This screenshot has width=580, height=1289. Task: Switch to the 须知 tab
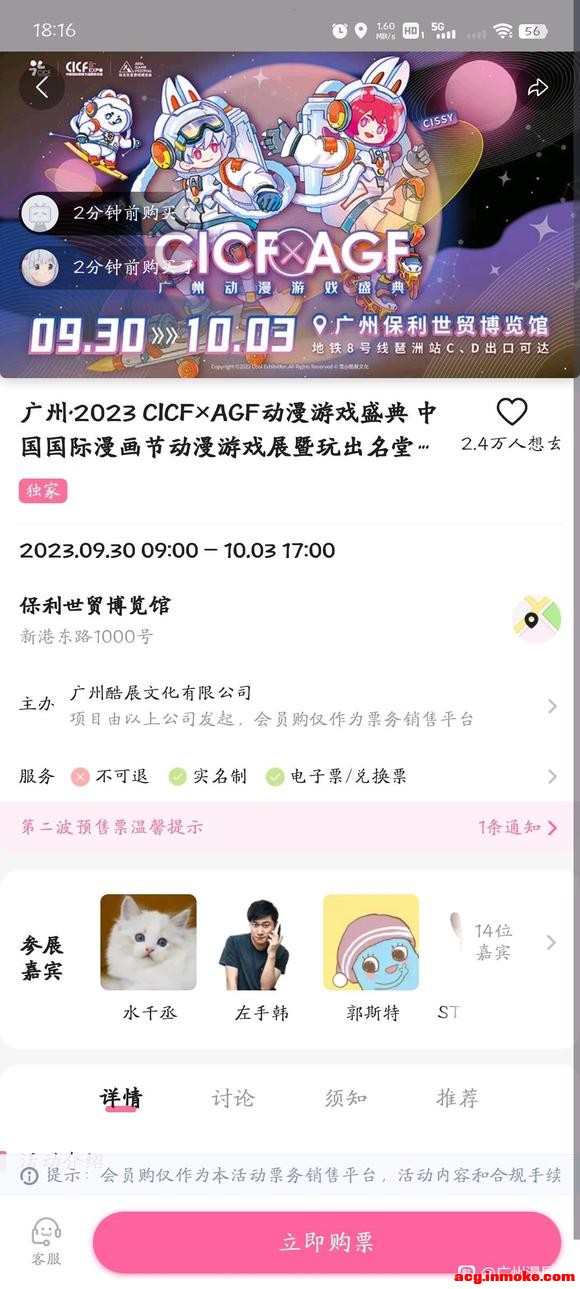[345, 1097]
